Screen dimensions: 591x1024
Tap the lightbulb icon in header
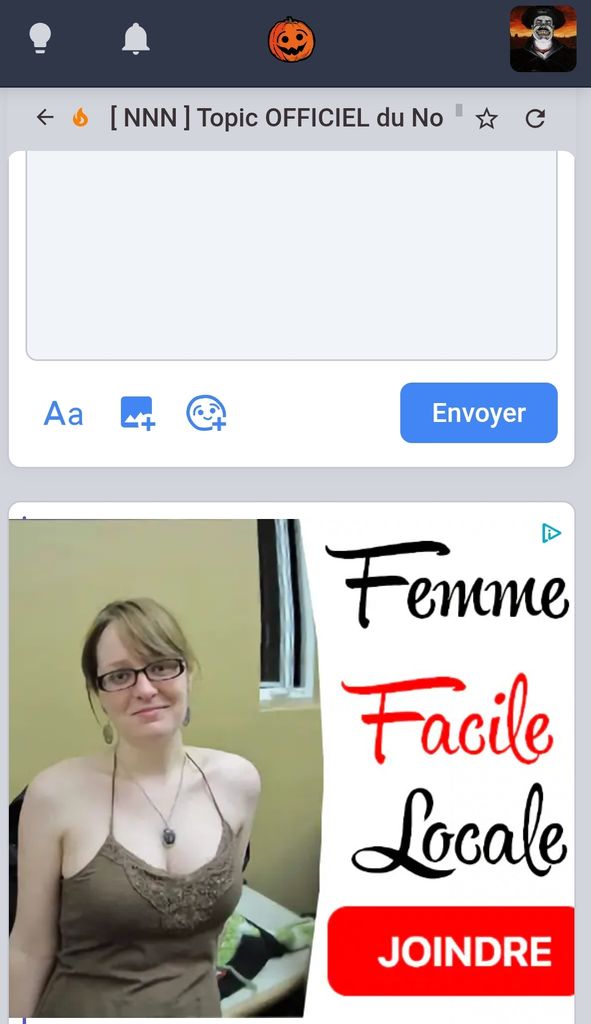[40, 39]
